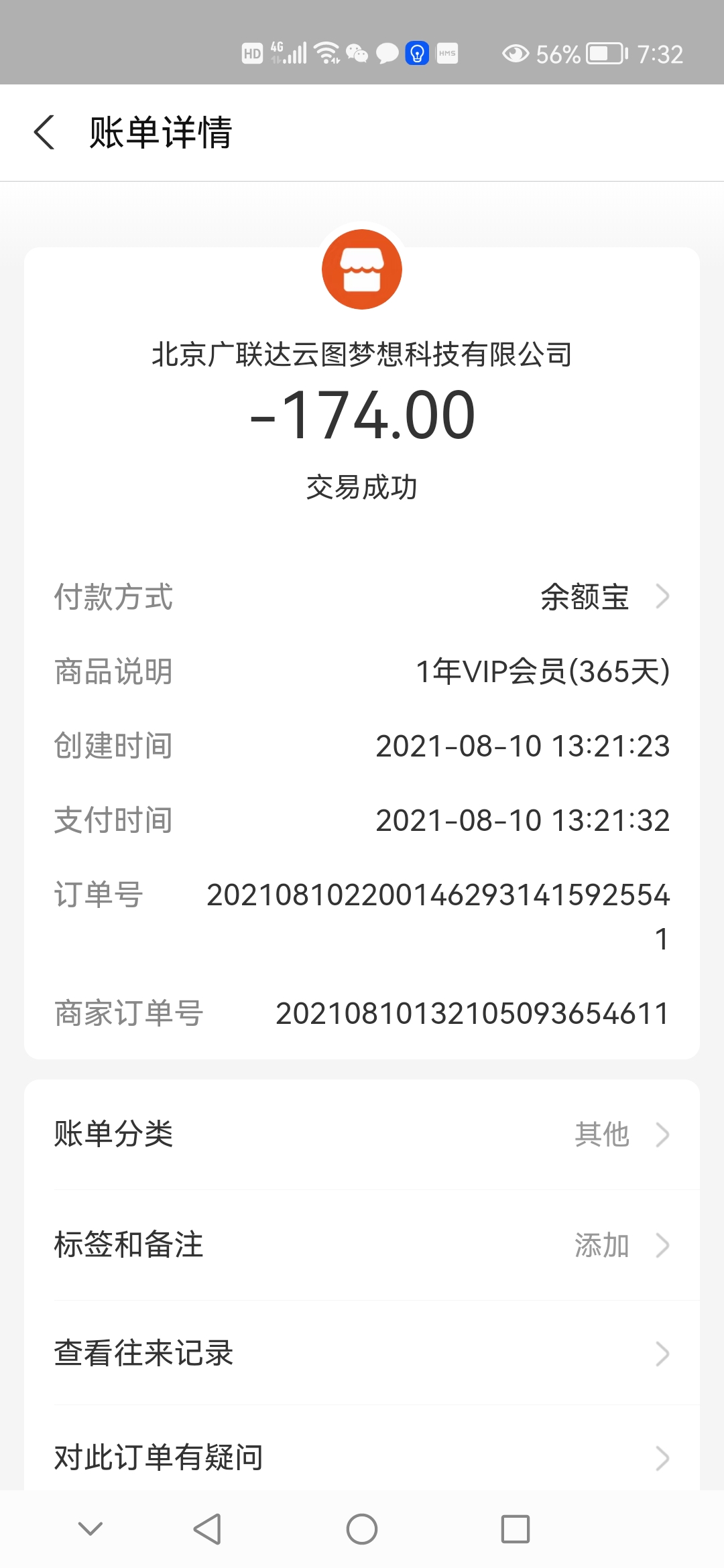The width and height of the screenshot is (724, 1568).
Task: Tap the merchant store icon
Action: (362, 269)
